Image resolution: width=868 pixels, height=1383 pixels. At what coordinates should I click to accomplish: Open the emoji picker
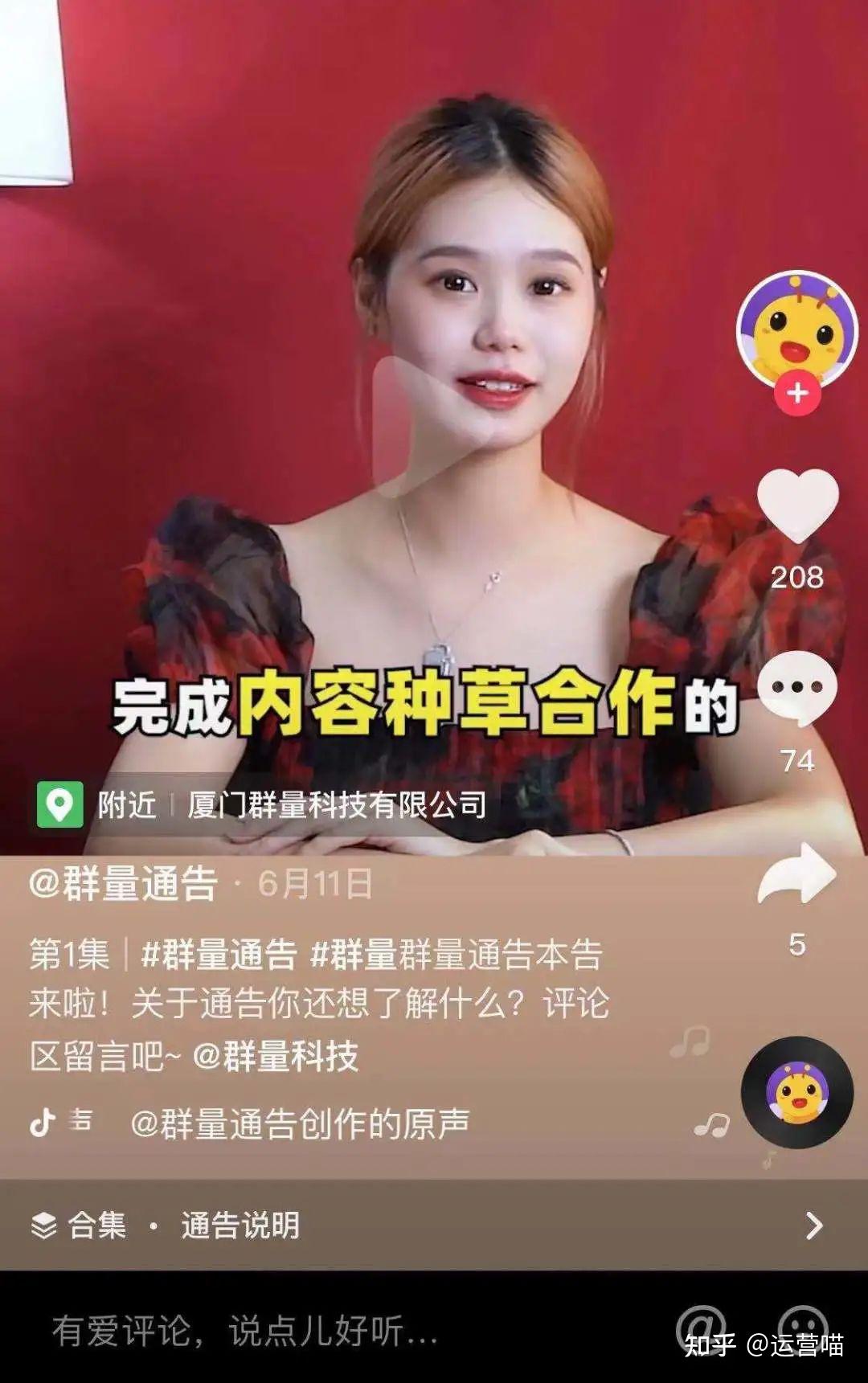[802, 1326]
